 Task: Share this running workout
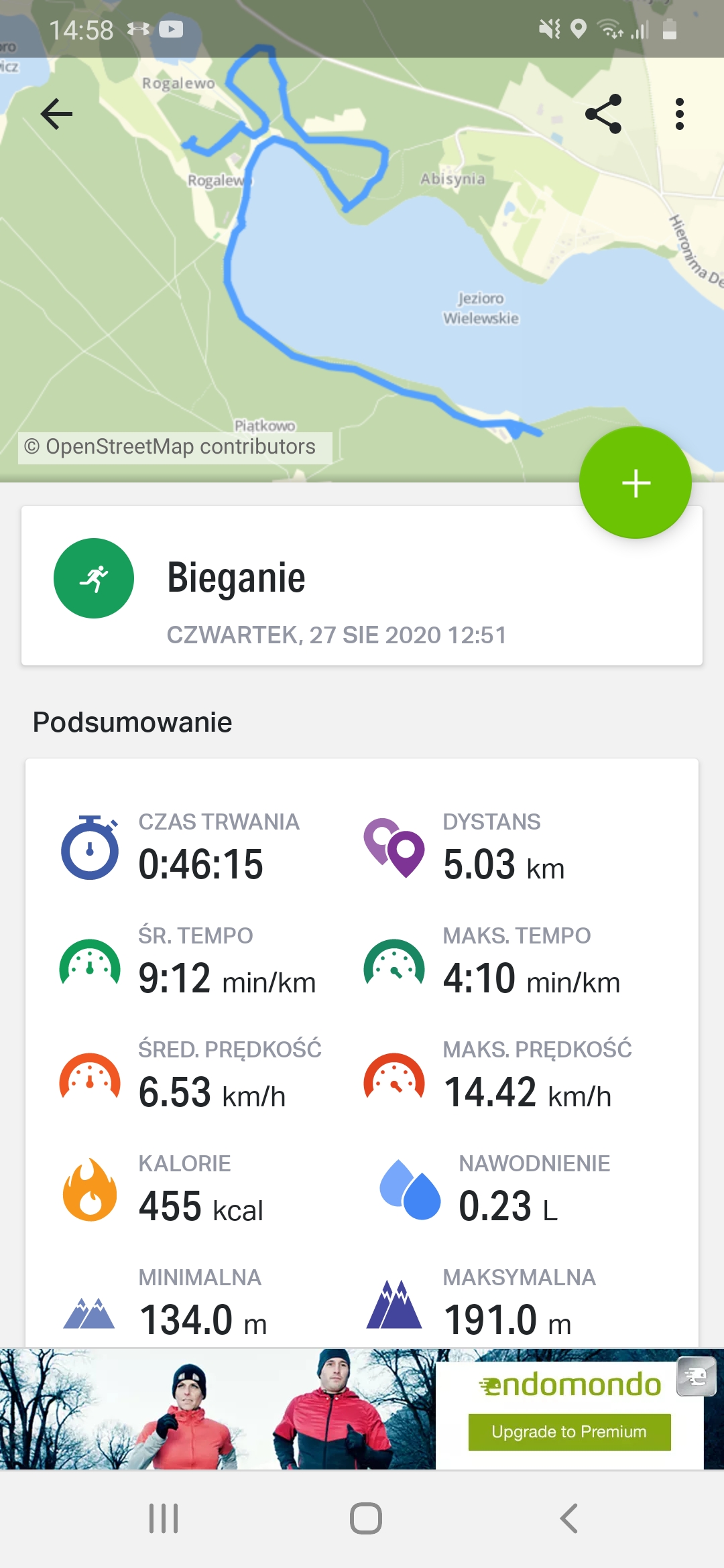click(603, 114)
